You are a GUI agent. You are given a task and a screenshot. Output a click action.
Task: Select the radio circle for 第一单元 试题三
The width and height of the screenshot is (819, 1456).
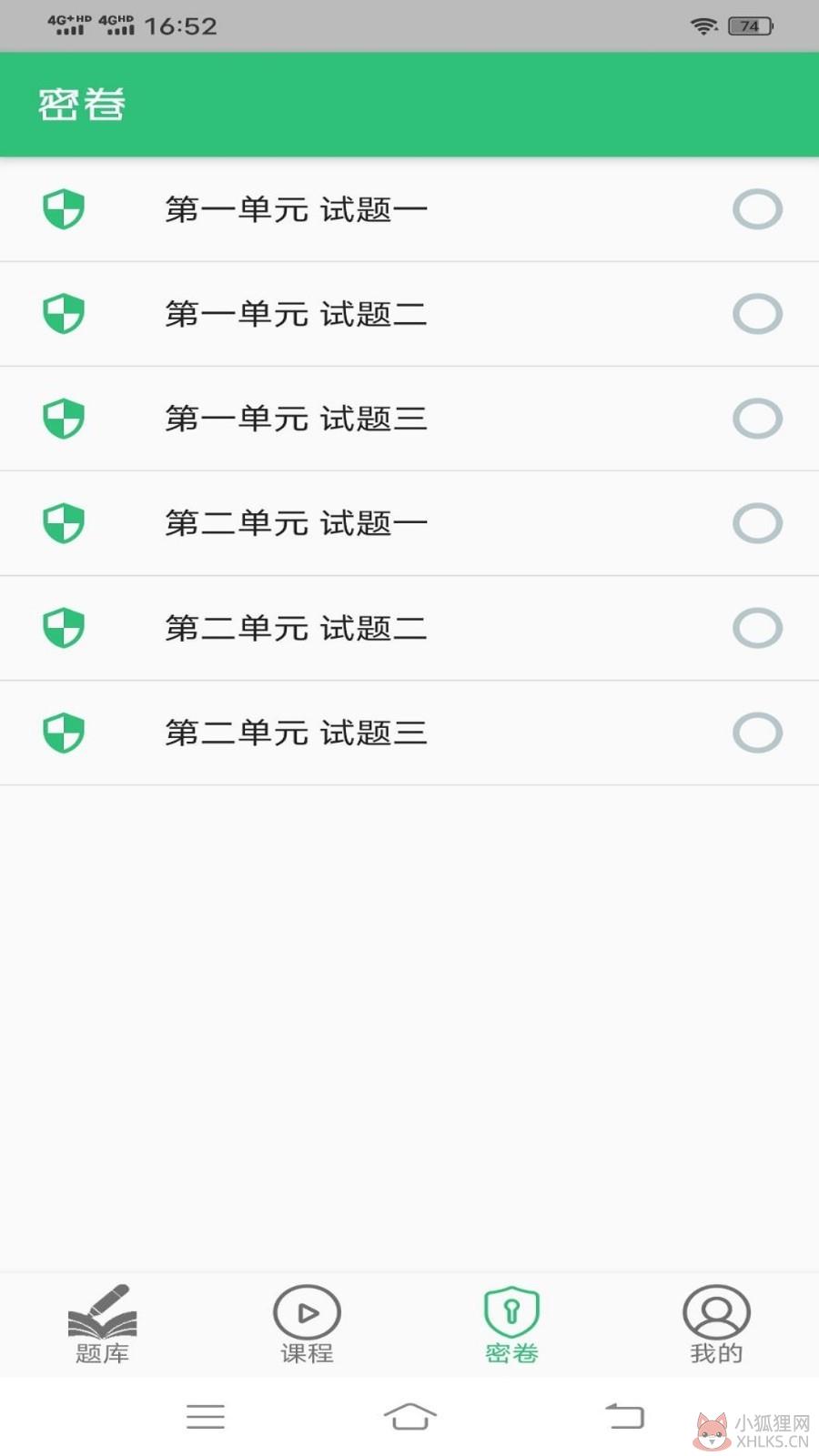(757, 419)
